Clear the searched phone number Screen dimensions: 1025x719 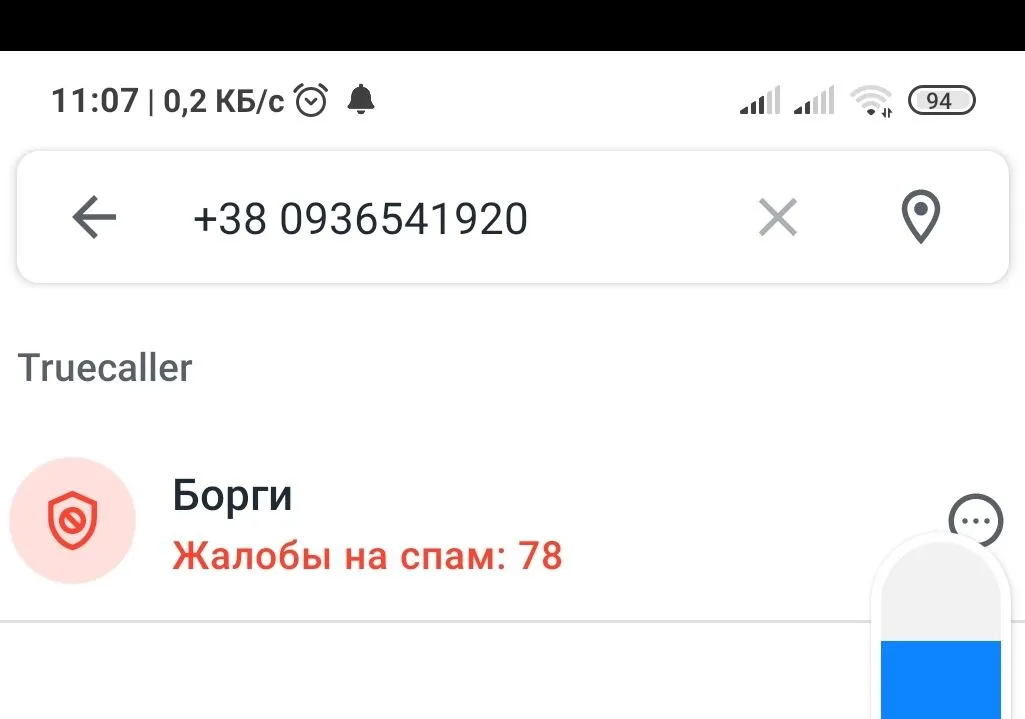[x=777, y=217]
